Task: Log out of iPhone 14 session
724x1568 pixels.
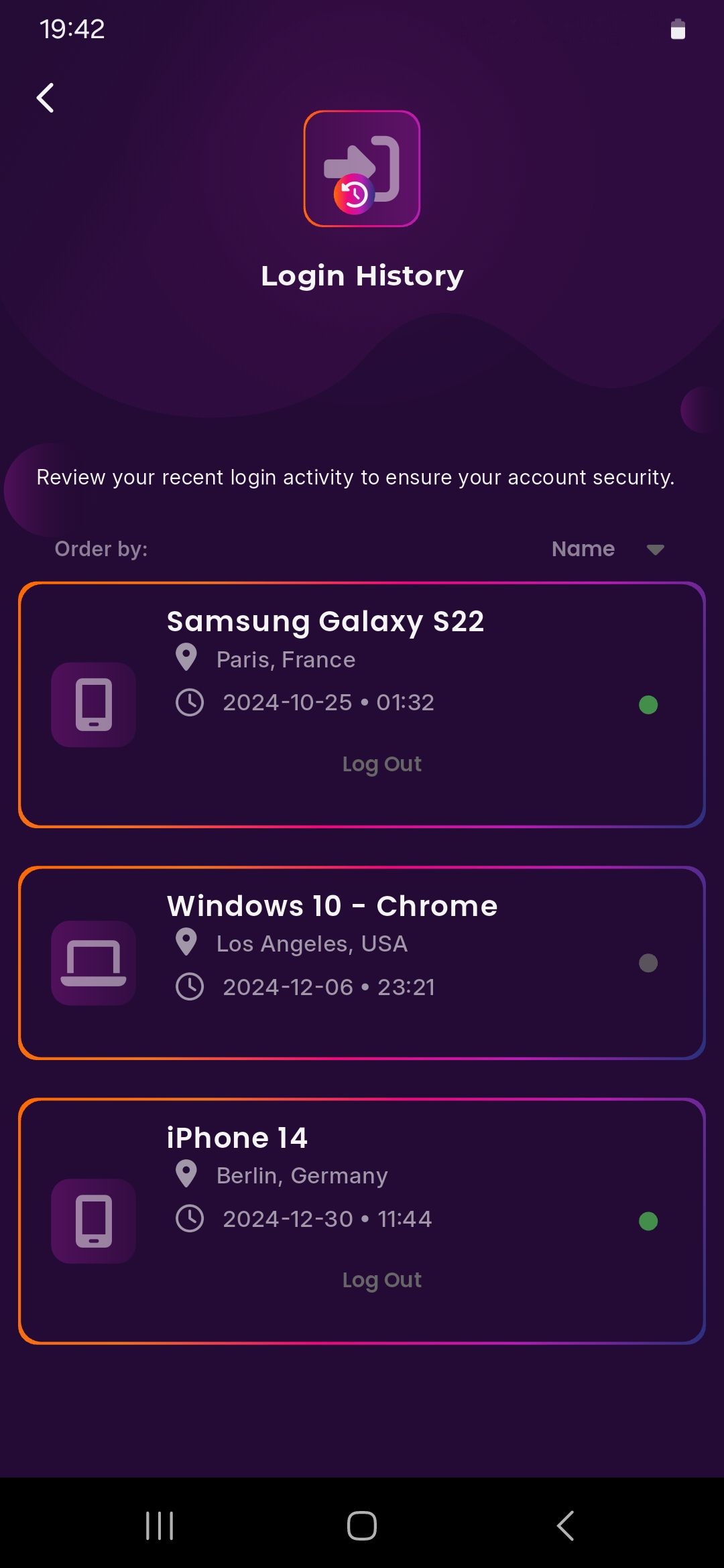Action: 381,1280
